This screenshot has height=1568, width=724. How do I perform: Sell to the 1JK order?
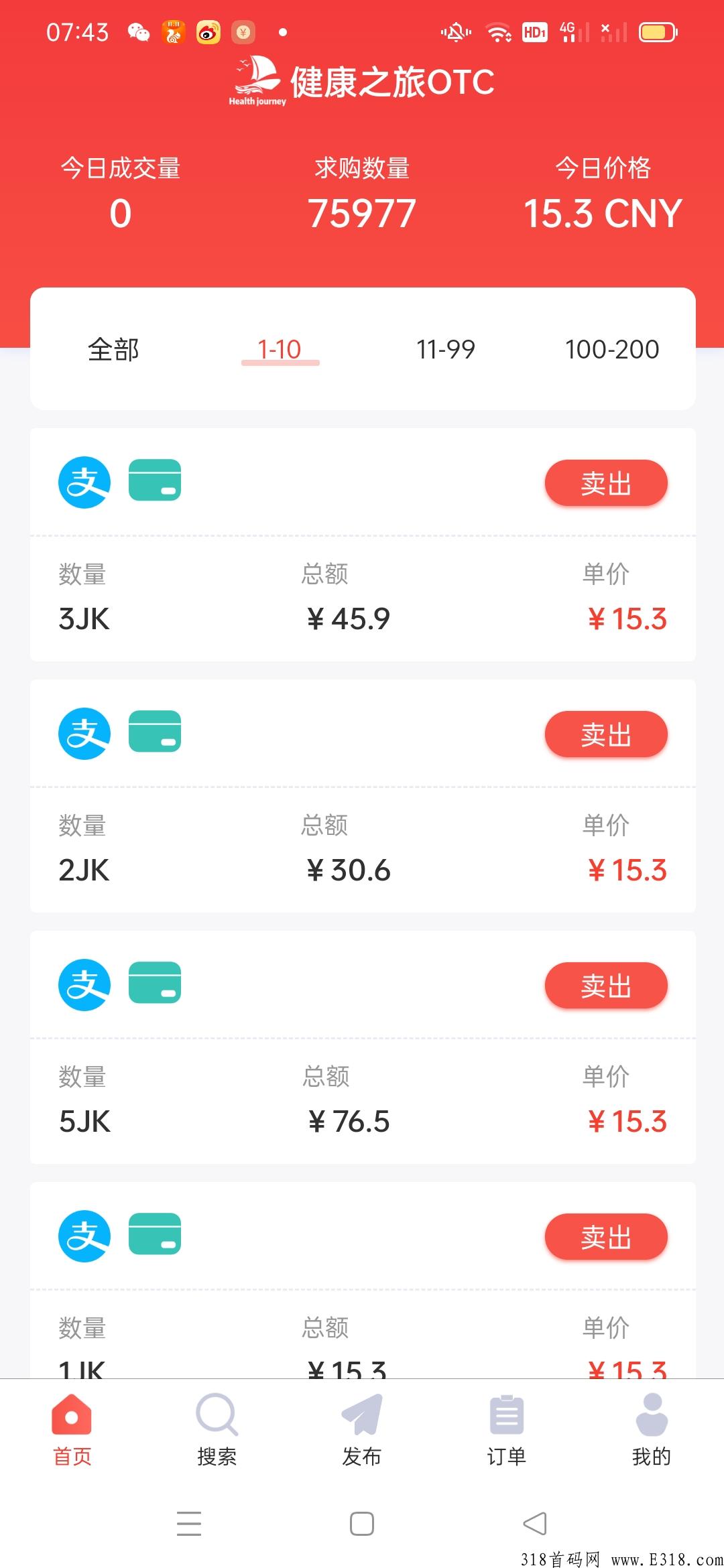pyautogui.click(x=606, y=1237)
